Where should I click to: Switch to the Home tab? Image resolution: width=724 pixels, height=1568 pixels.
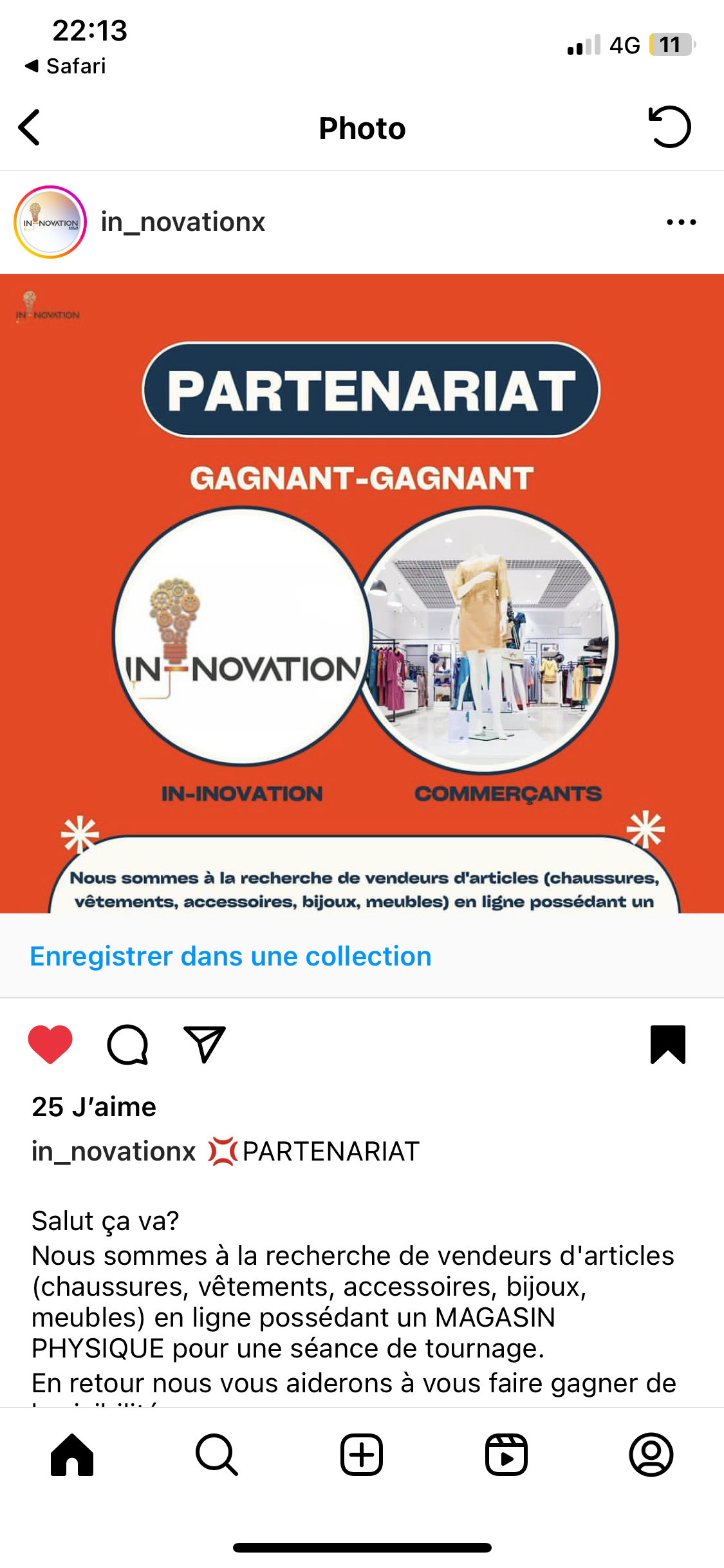pyautogui.click(x=72, y=1454)
